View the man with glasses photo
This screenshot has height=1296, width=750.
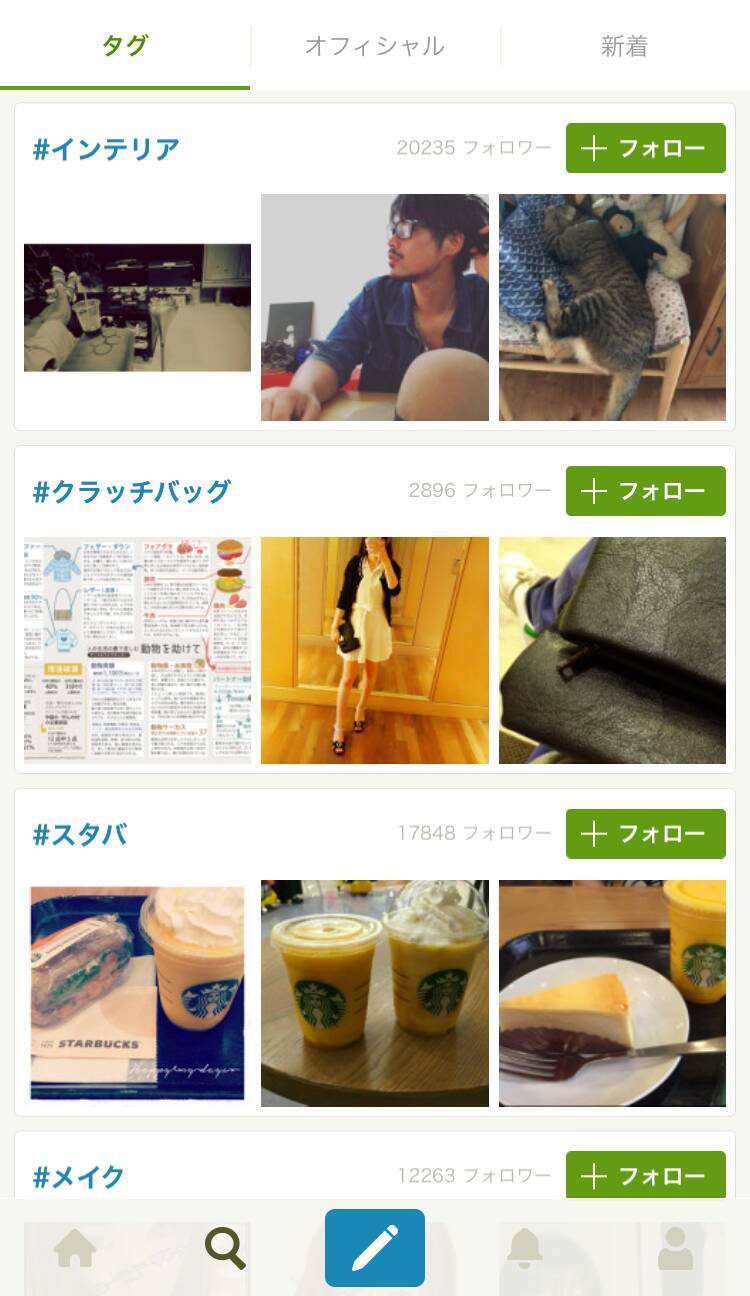click(375, 307)
